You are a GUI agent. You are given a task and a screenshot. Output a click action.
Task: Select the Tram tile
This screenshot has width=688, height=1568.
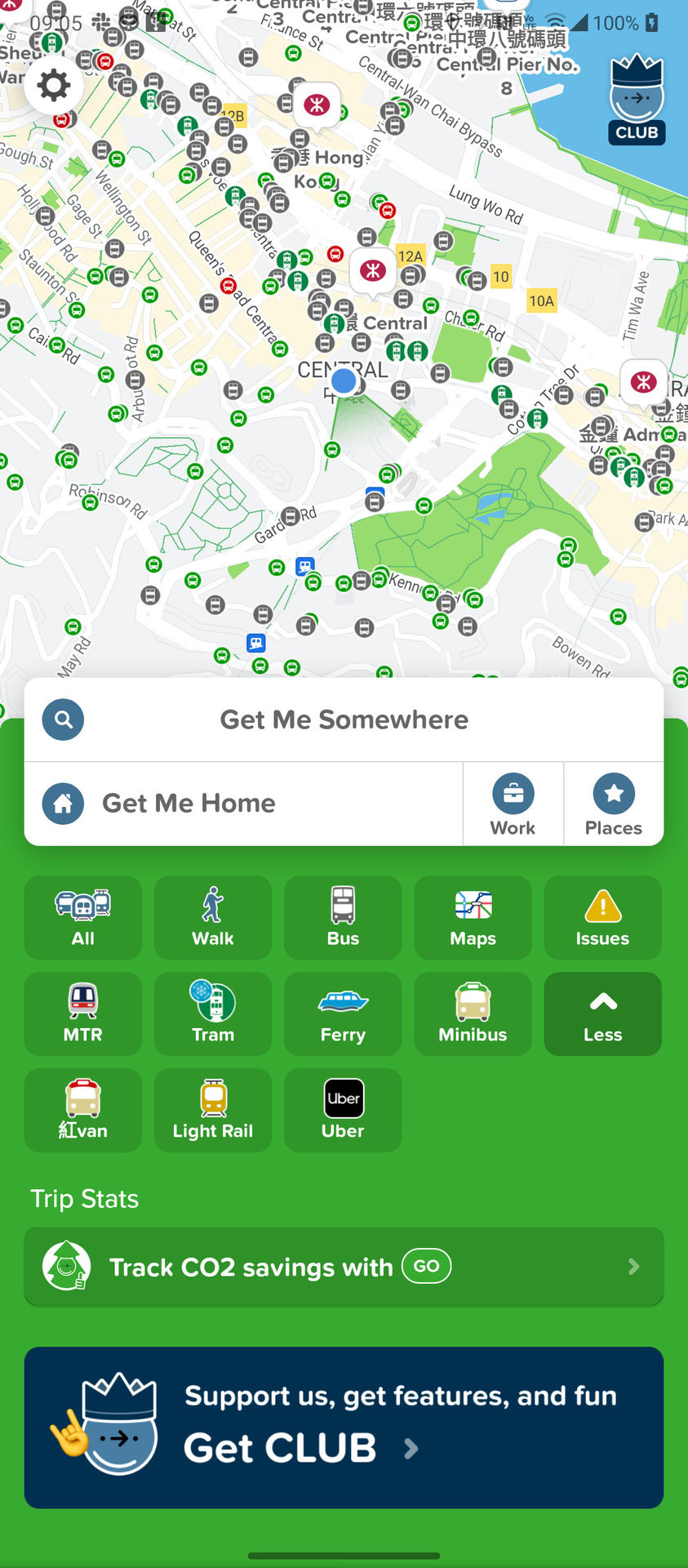point(213,1013)
